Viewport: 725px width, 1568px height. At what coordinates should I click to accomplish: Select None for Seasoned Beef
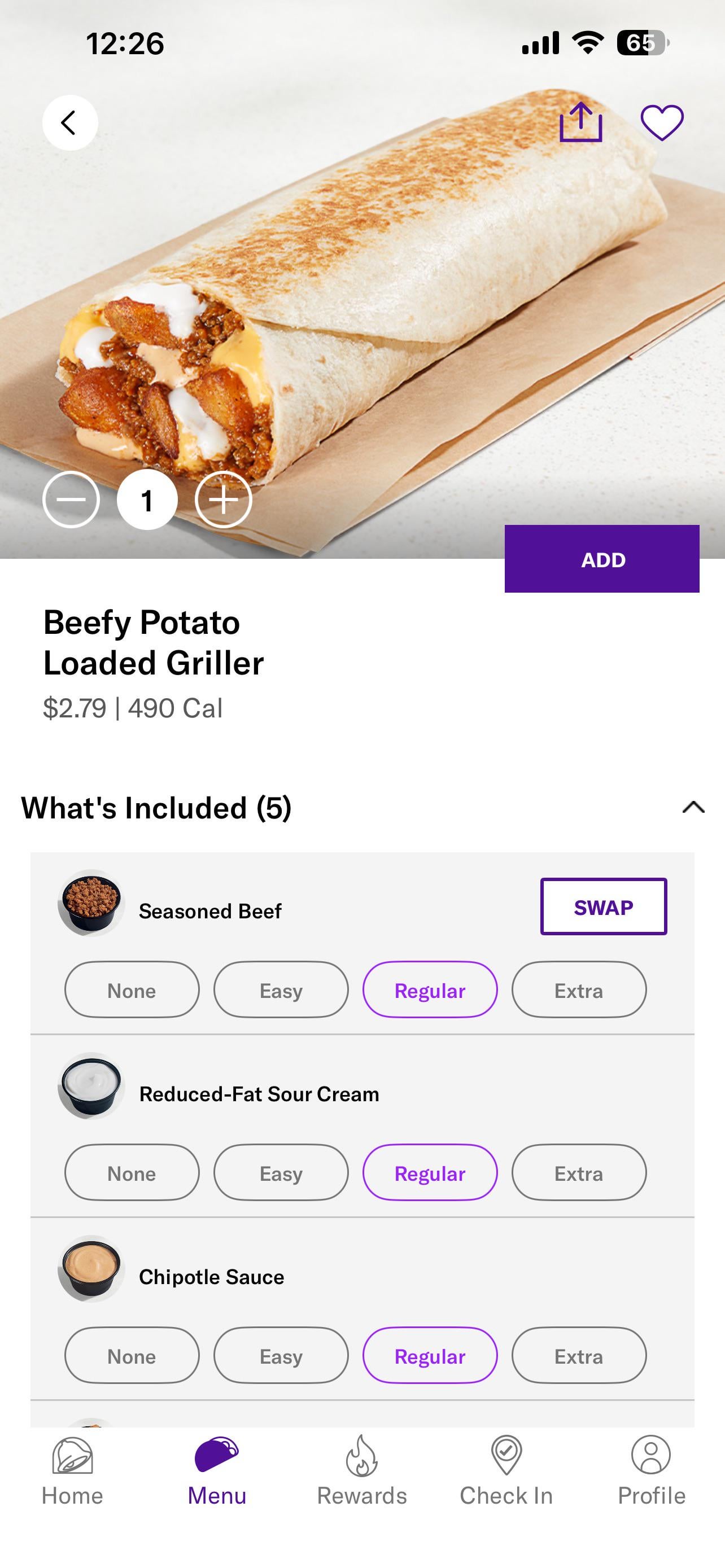(132, 990)
